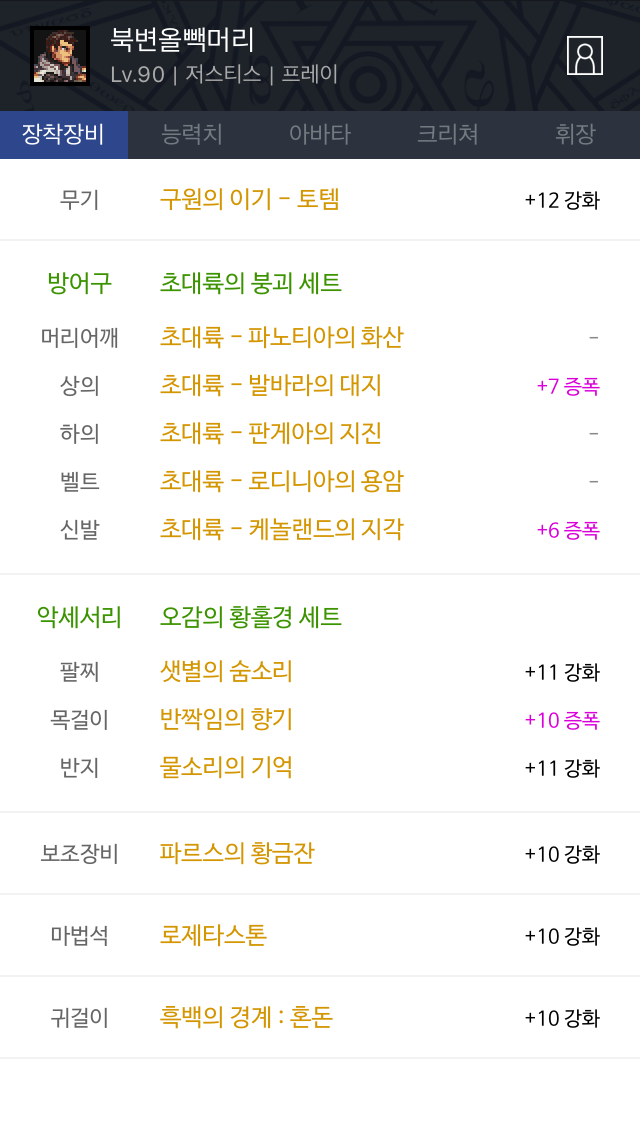The height and width of the screenshot is (1136, 640).
Task: View 로제타스톤 magic stone details
Action: [x=213, y=935]
